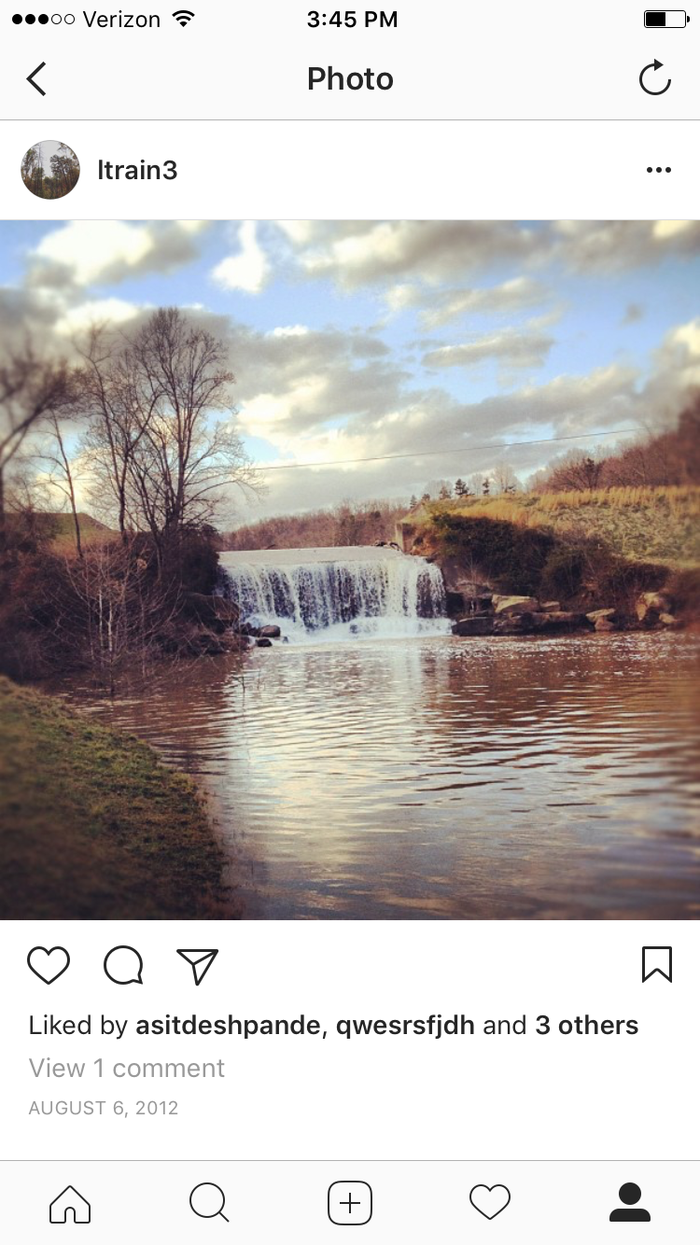The width and height of the screenshot is (700, 1245).
Task: Refresh the photo post
Action: [655, 78]
